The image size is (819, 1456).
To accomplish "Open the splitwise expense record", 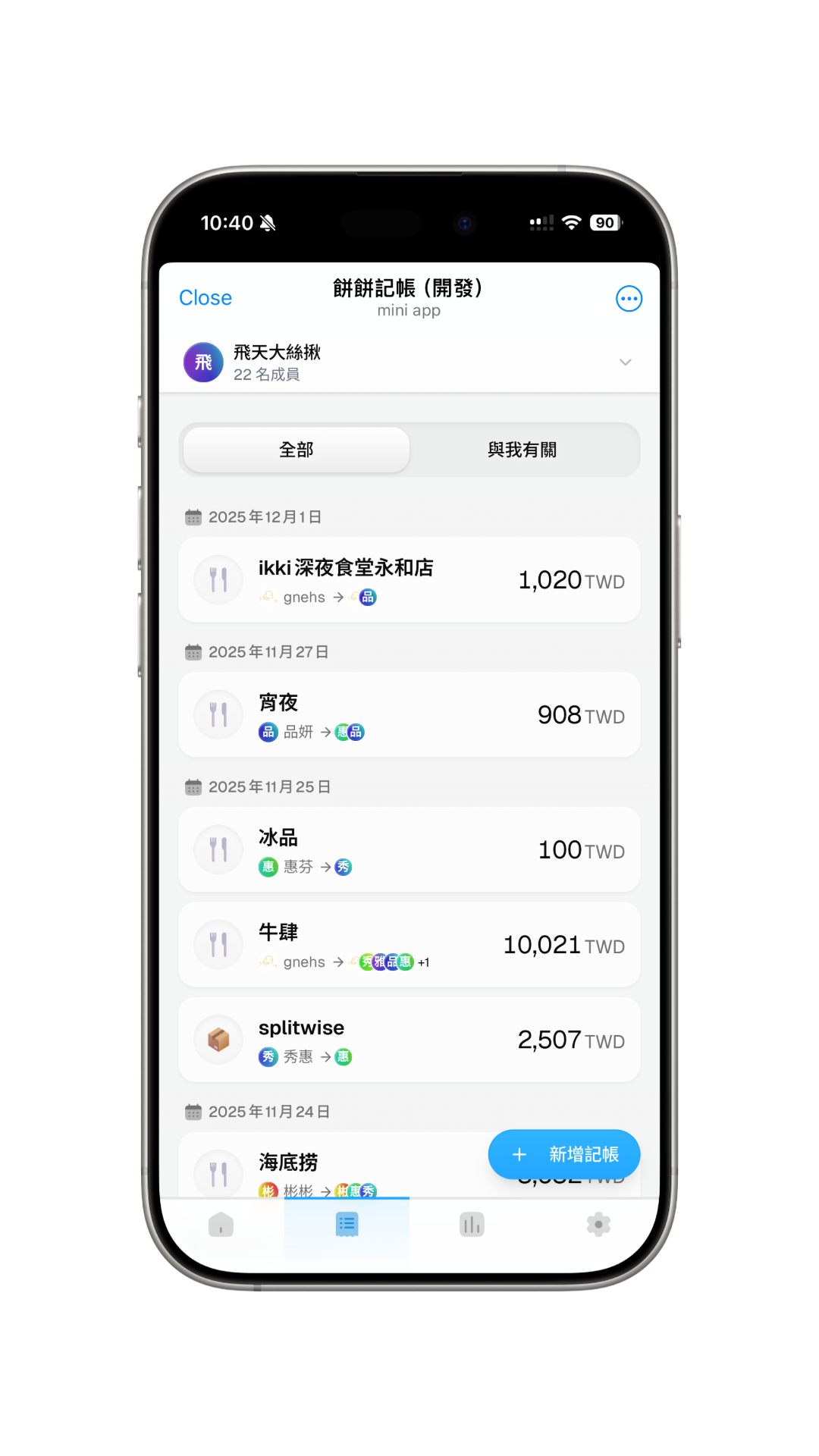I will (x=409, y=1040).
